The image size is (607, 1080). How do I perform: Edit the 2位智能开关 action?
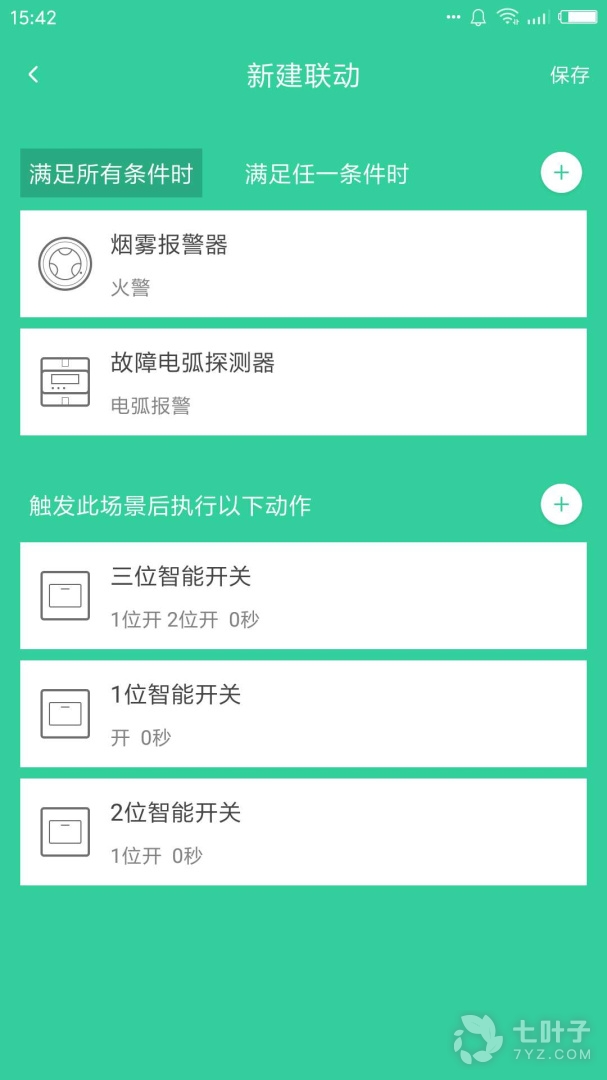[x=303, y=832]
